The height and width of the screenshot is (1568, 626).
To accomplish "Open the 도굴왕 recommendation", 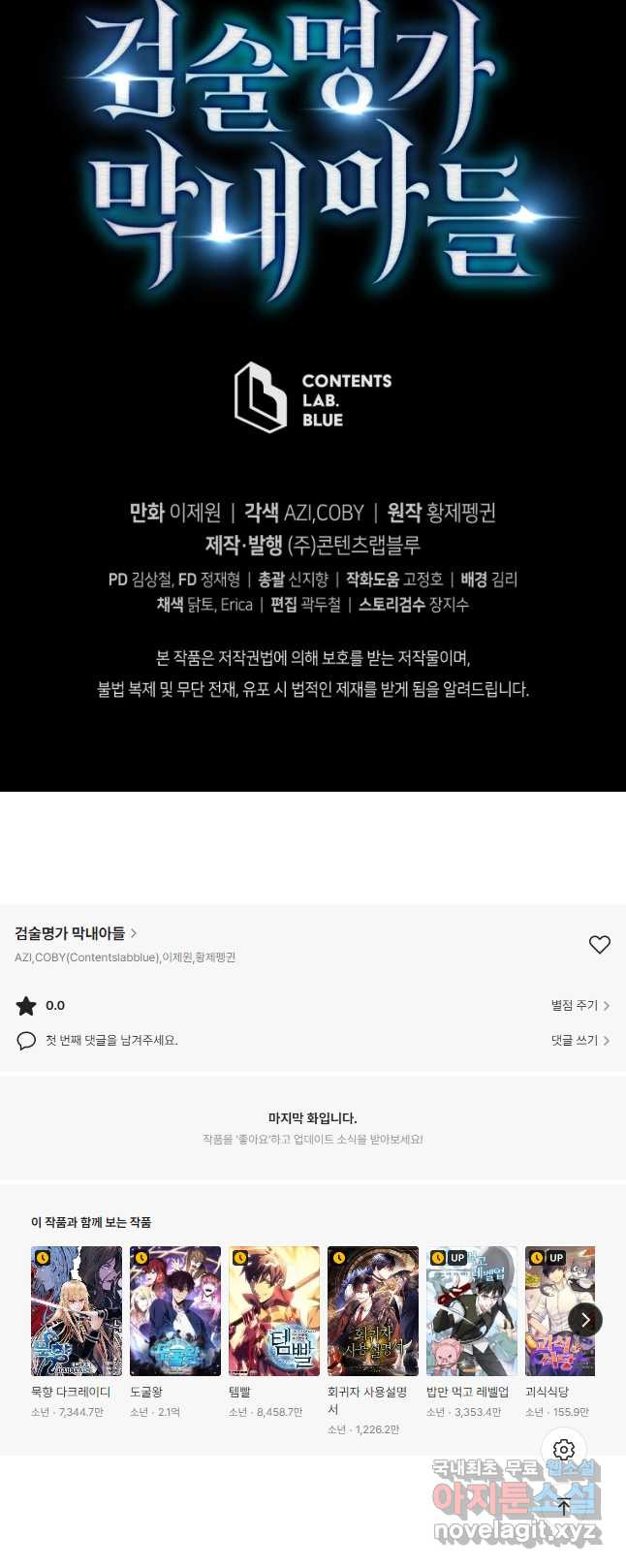I will [175, 1311].
